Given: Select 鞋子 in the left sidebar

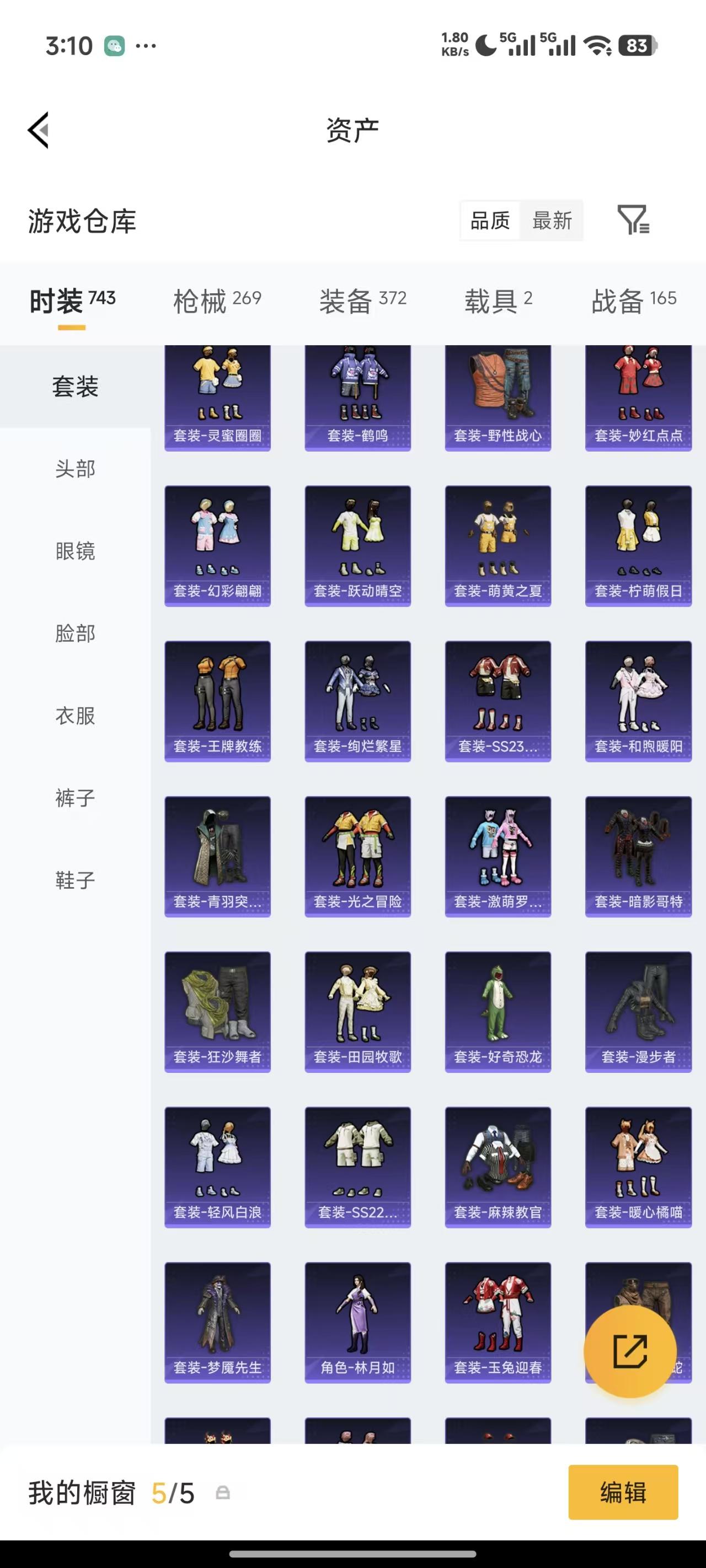Looking at the screenshot, I should pos(74,880).
